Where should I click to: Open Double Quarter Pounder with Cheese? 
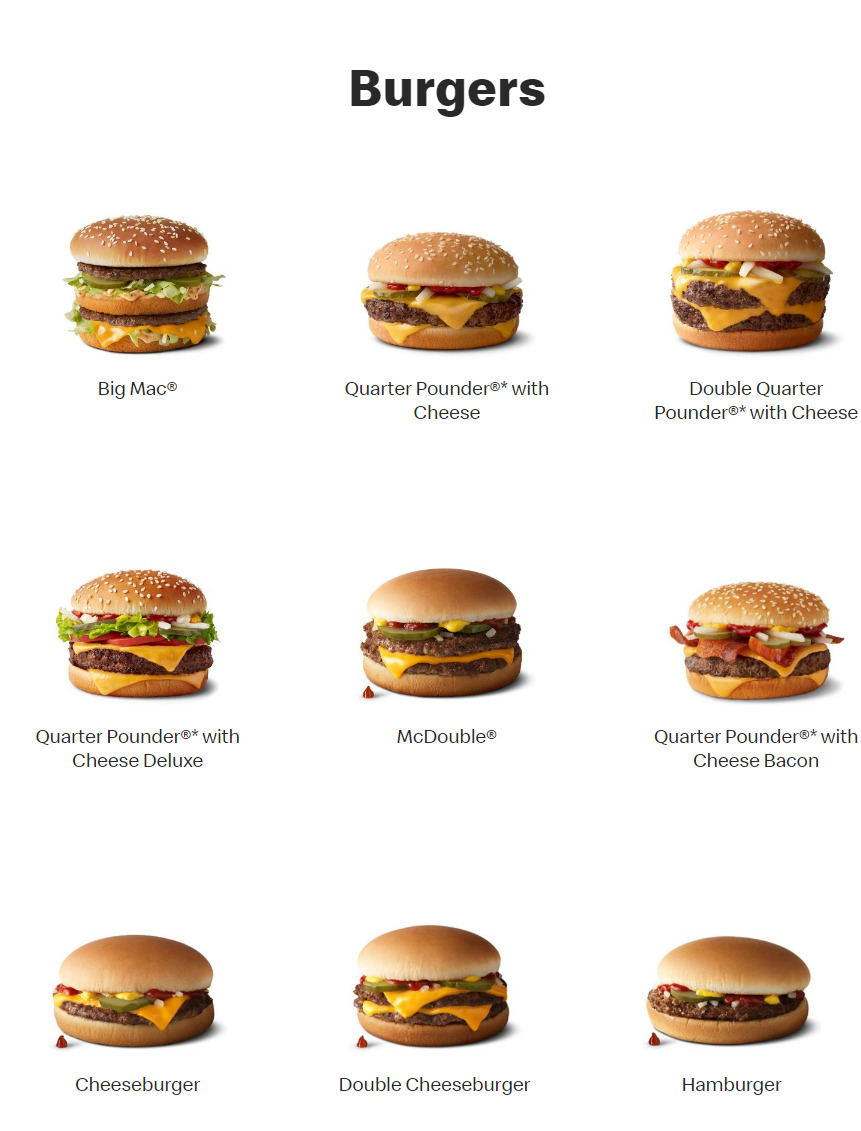click(x=753, y=280)
